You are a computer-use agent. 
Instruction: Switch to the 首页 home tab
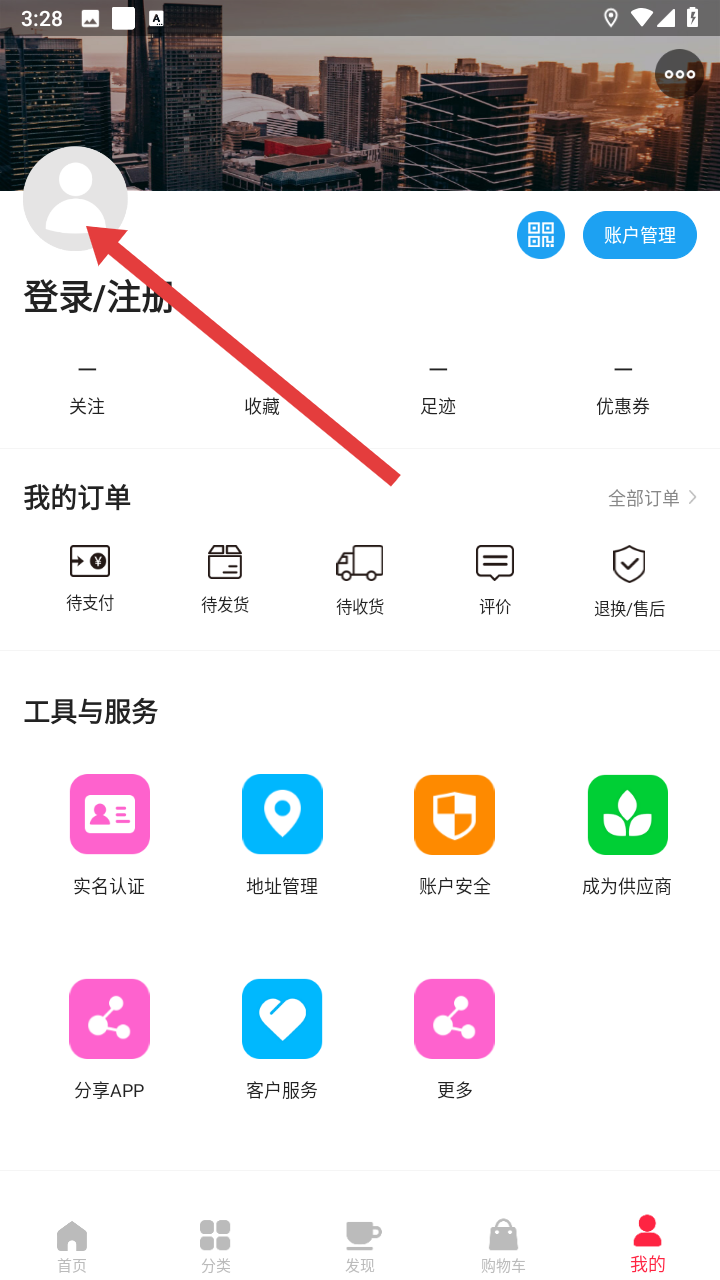72,1246
